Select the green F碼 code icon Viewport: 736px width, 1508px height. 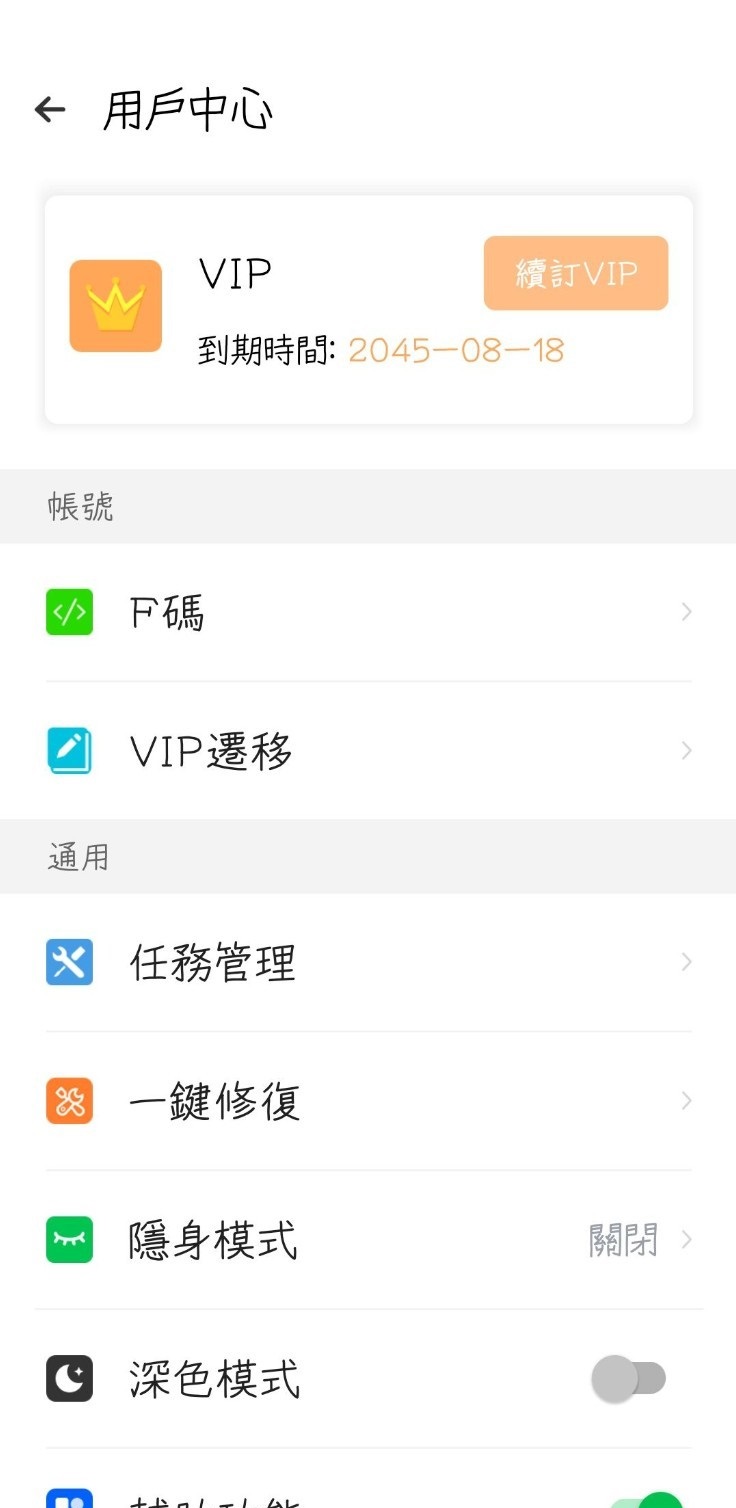[x=68, y=611]
